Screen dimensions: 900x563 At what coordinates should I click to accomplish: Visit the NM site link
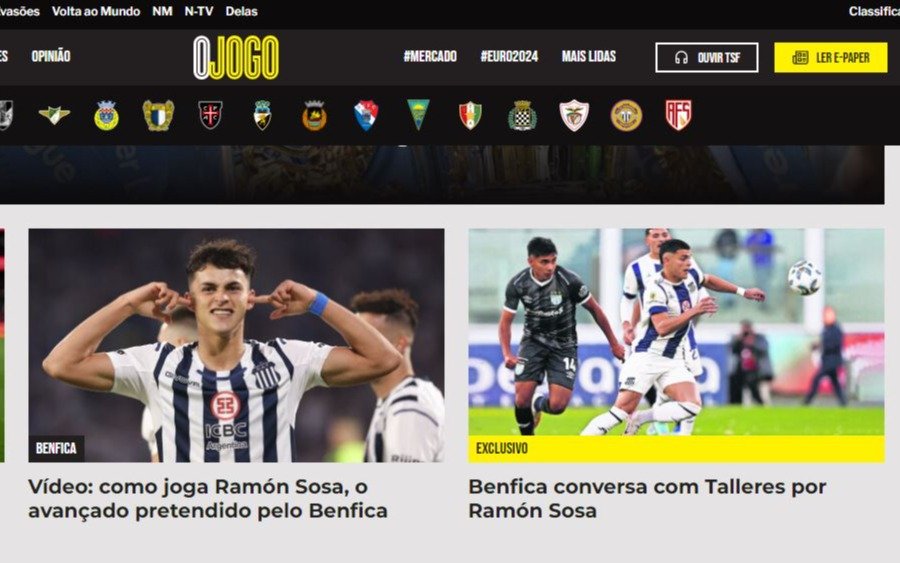tap(162, 12)
